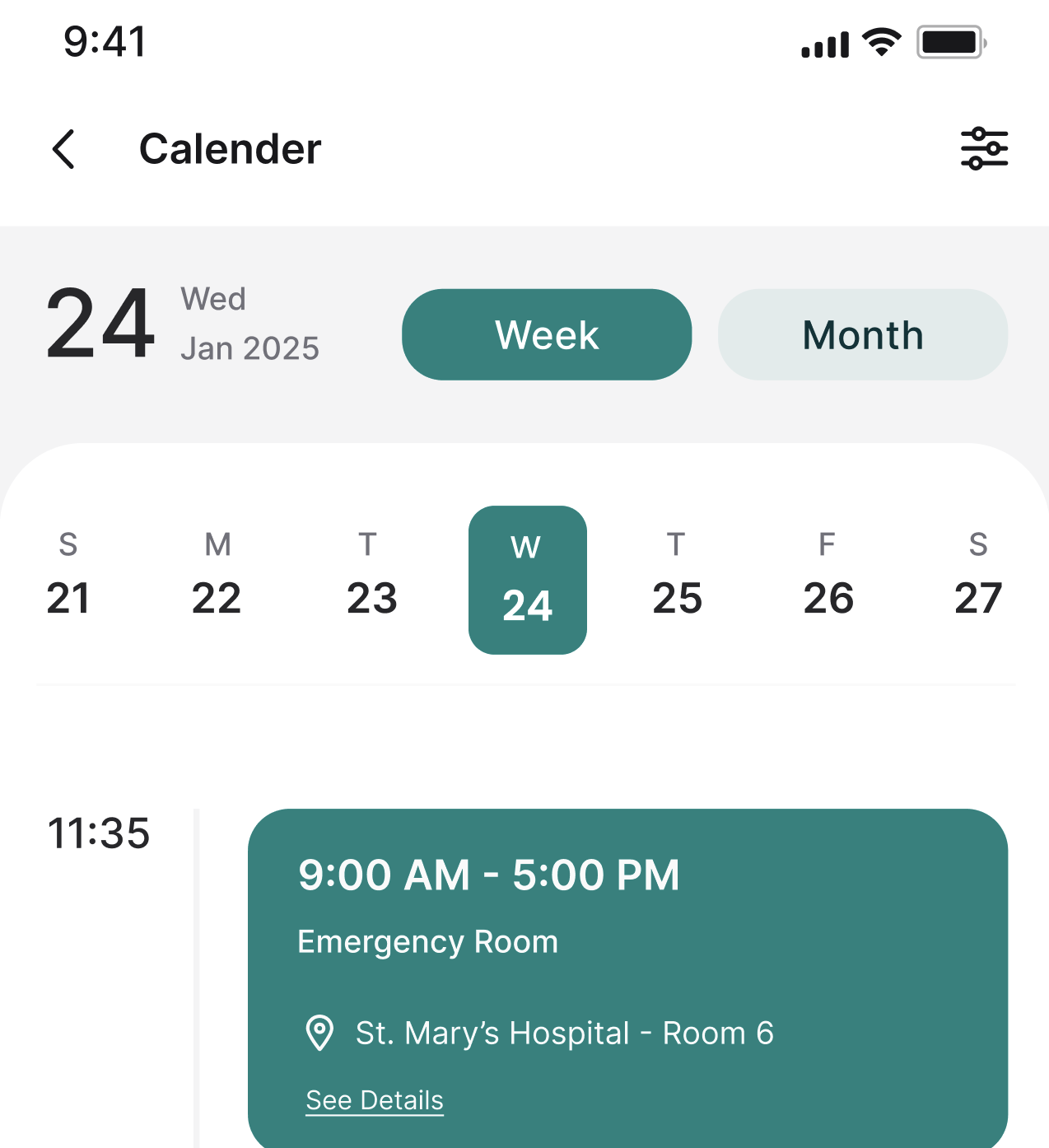This screenshot has width=1049, height=1148.
Task: Open the filter settings icon
Action: (984, 149)
